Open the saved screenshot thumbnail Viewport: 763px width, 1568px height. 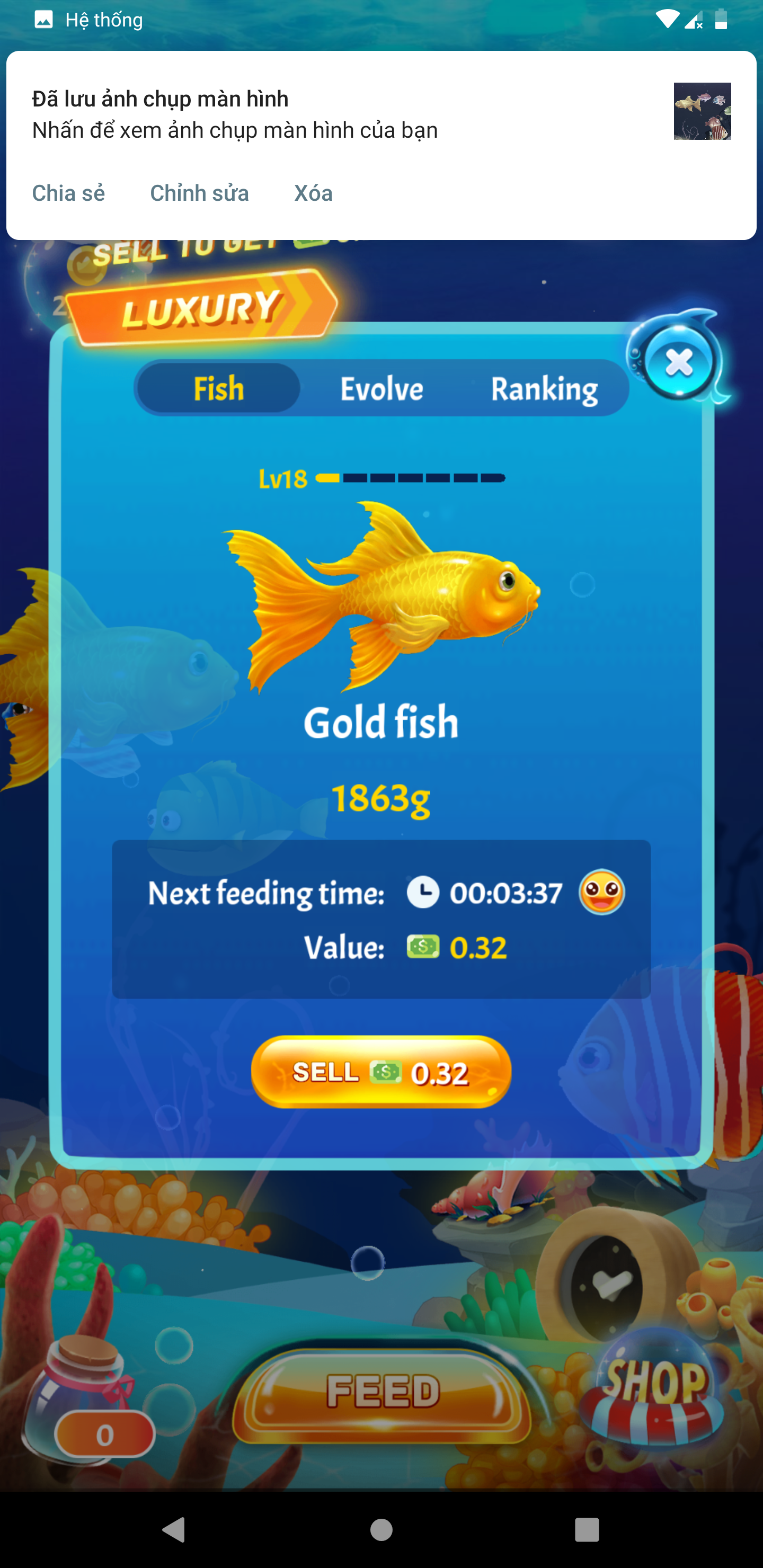pos(702,111)
